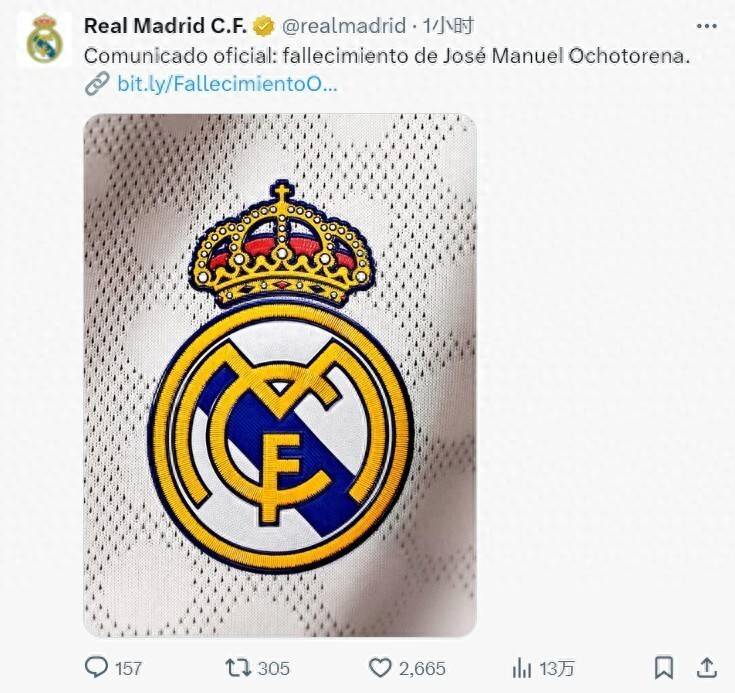View the Real Madrid crest image
This screenshot has height=693, width=735.
pyautogui.click(x=279, y=375)
